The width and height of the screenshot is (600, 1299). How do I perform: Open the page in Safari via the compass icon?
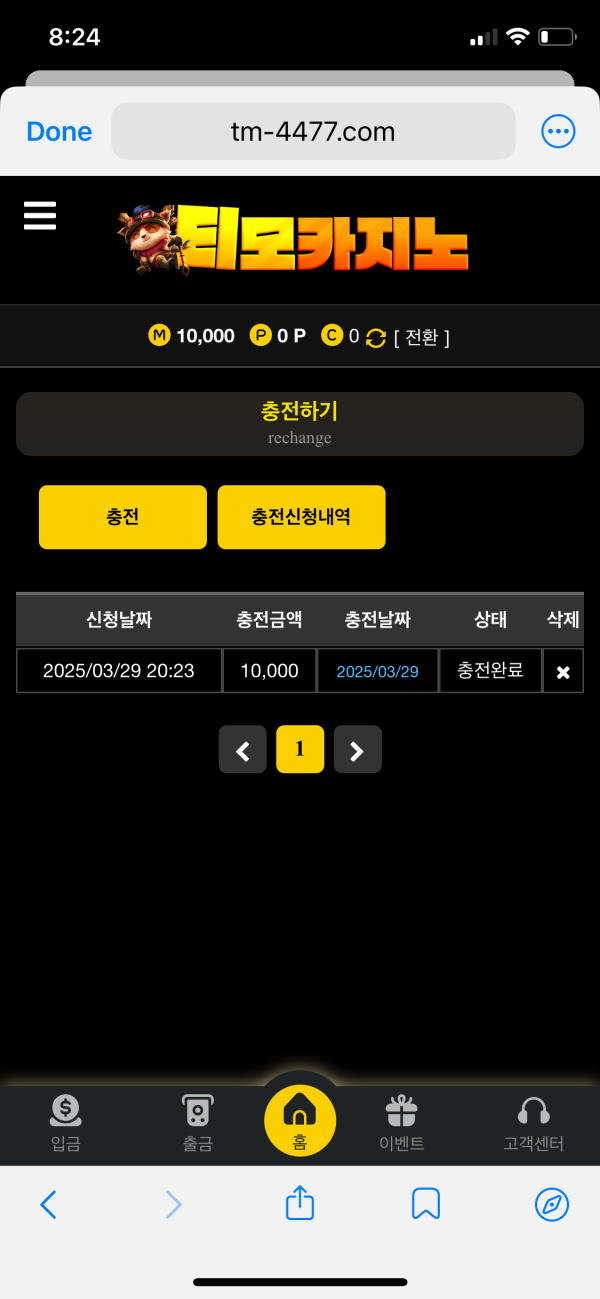click(x=551, y=1204)
